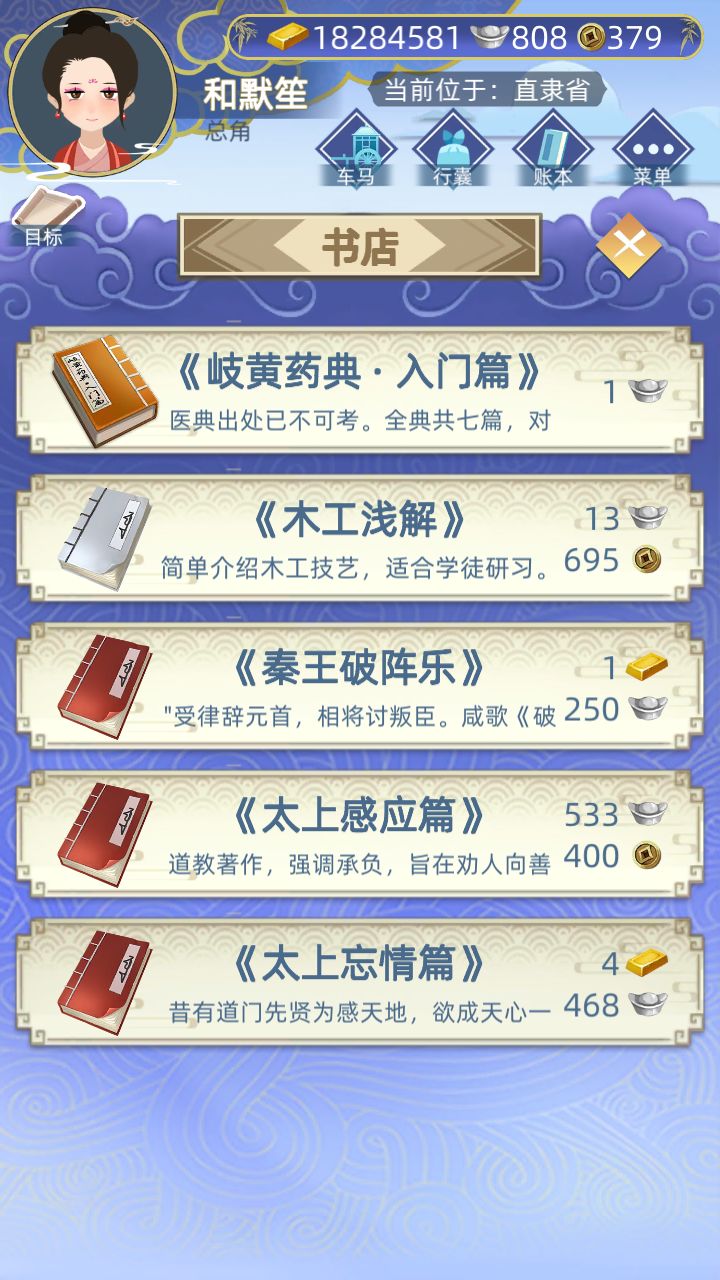The image size is (720, 1280).
Task: Select the book 《太上感应篇》
Action: click(360, 834)
